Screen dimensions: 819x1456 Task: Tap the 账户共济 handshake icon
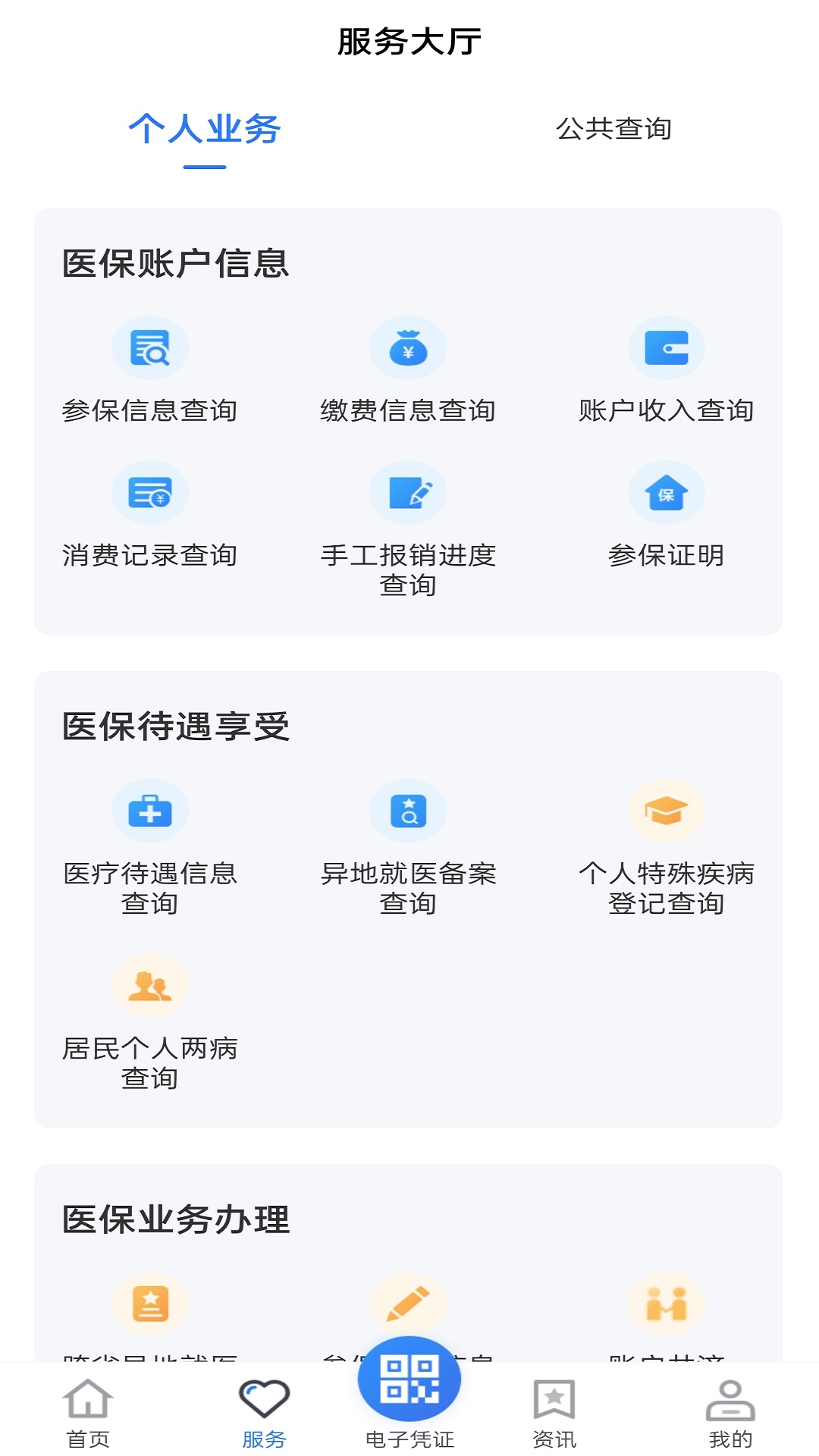click(666, 1302)
